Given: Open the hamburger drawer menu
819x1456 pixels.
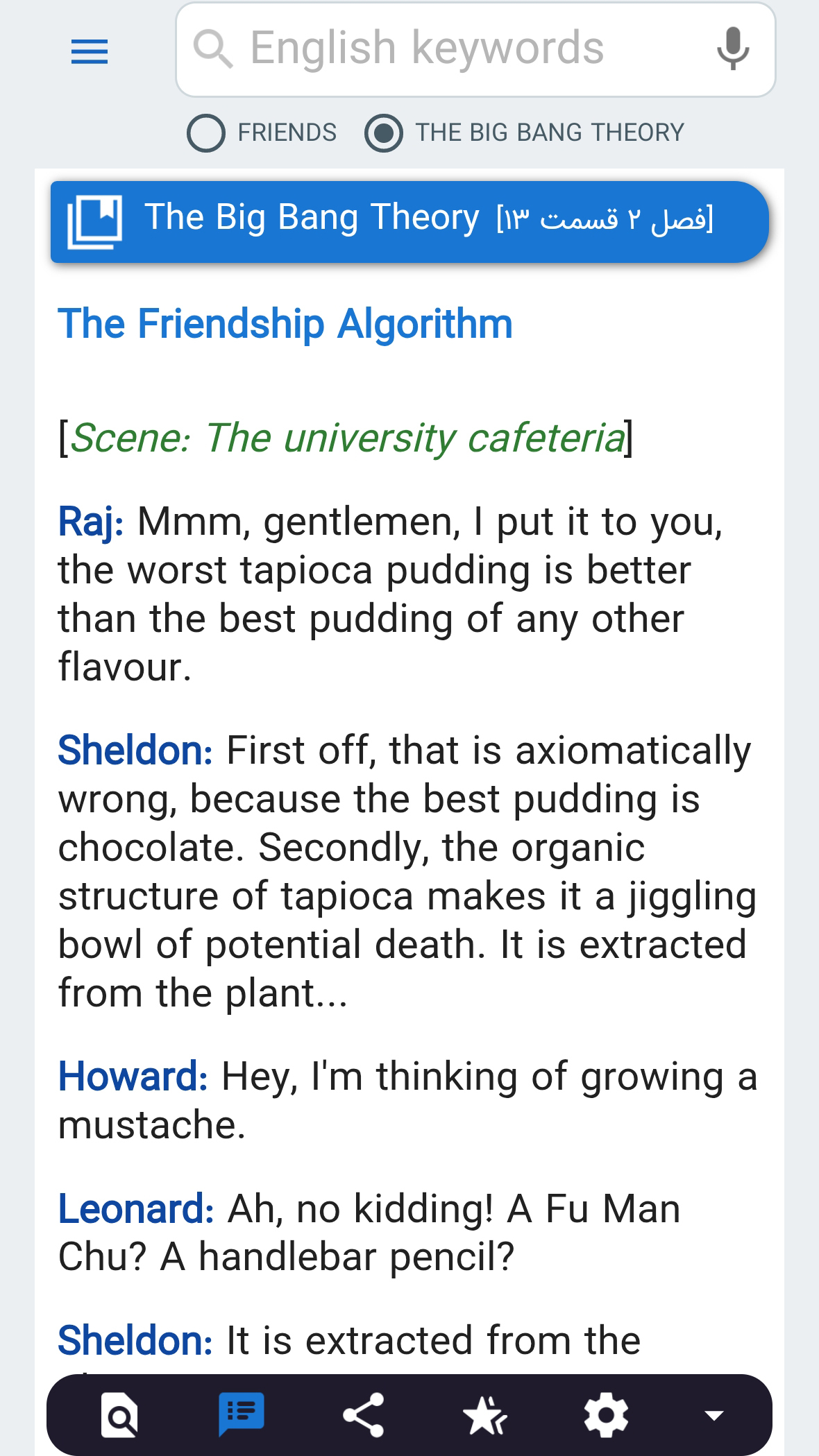Looking at the screenshot, I should pos(90,52).
